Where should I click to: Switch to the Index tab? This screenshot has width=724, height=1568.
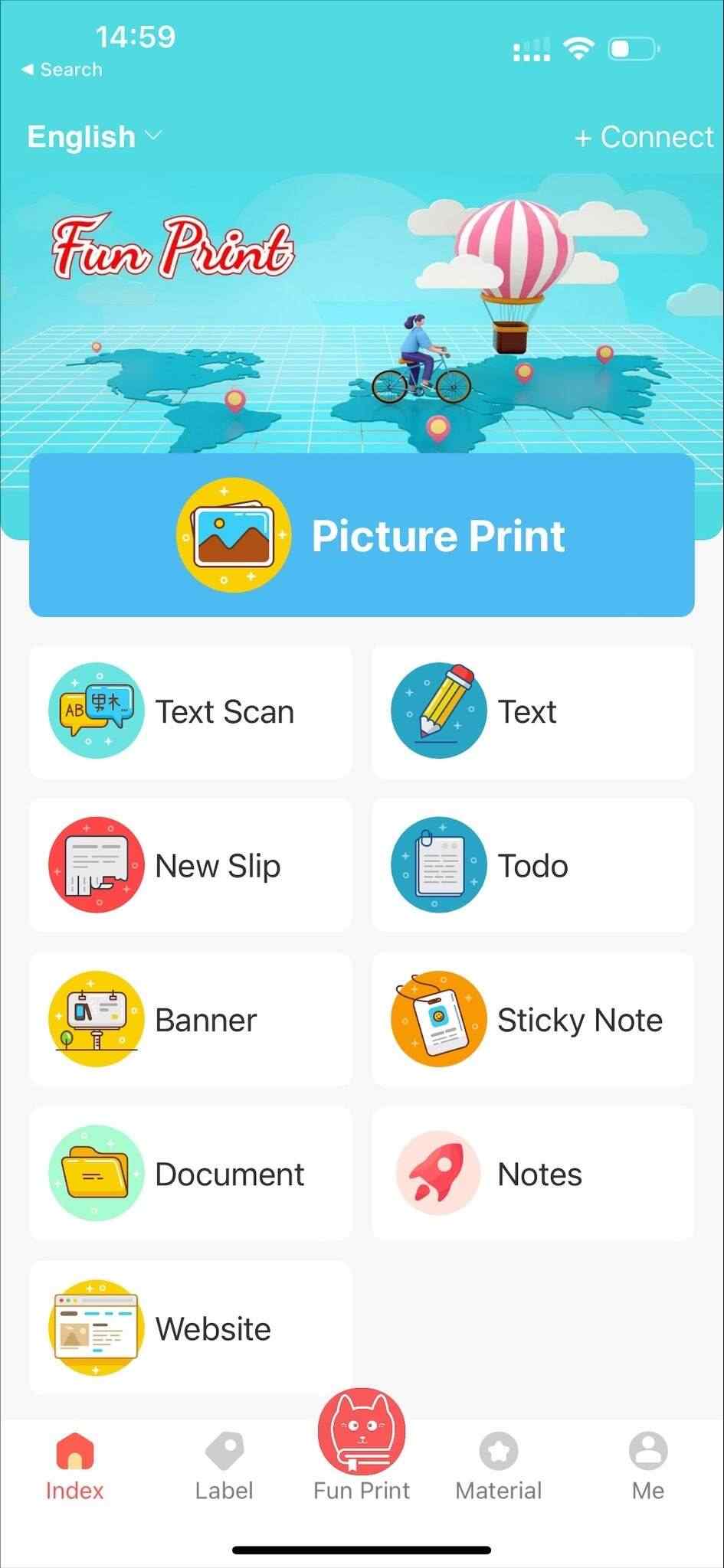pyautogui.click(x=74, y=1468)
